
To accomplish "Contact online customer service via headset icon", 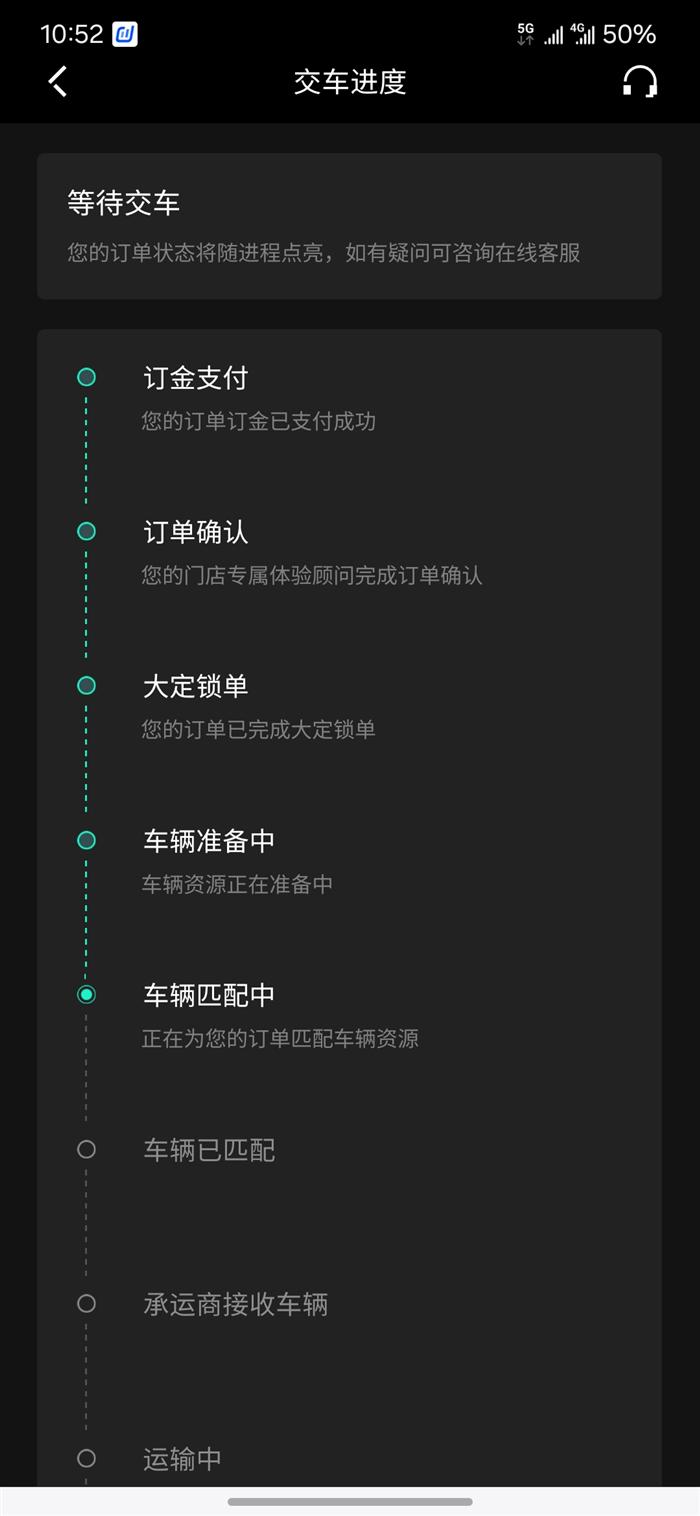I will [x=640, y=82].
